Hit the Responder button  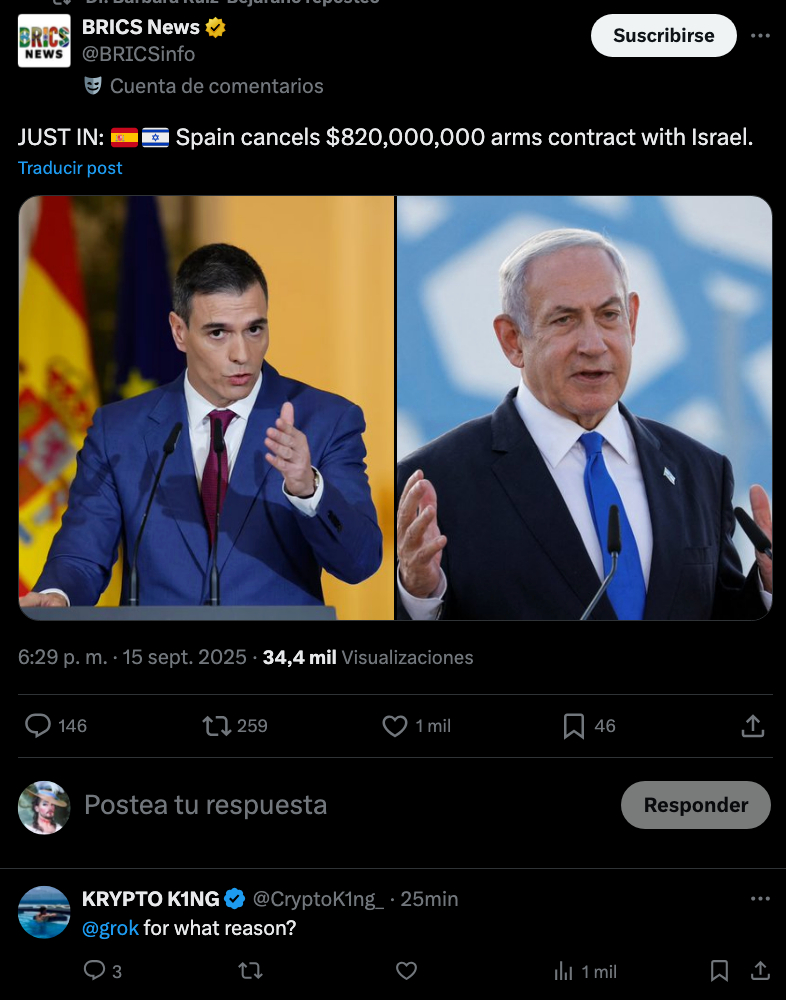[x=695, y=805]
